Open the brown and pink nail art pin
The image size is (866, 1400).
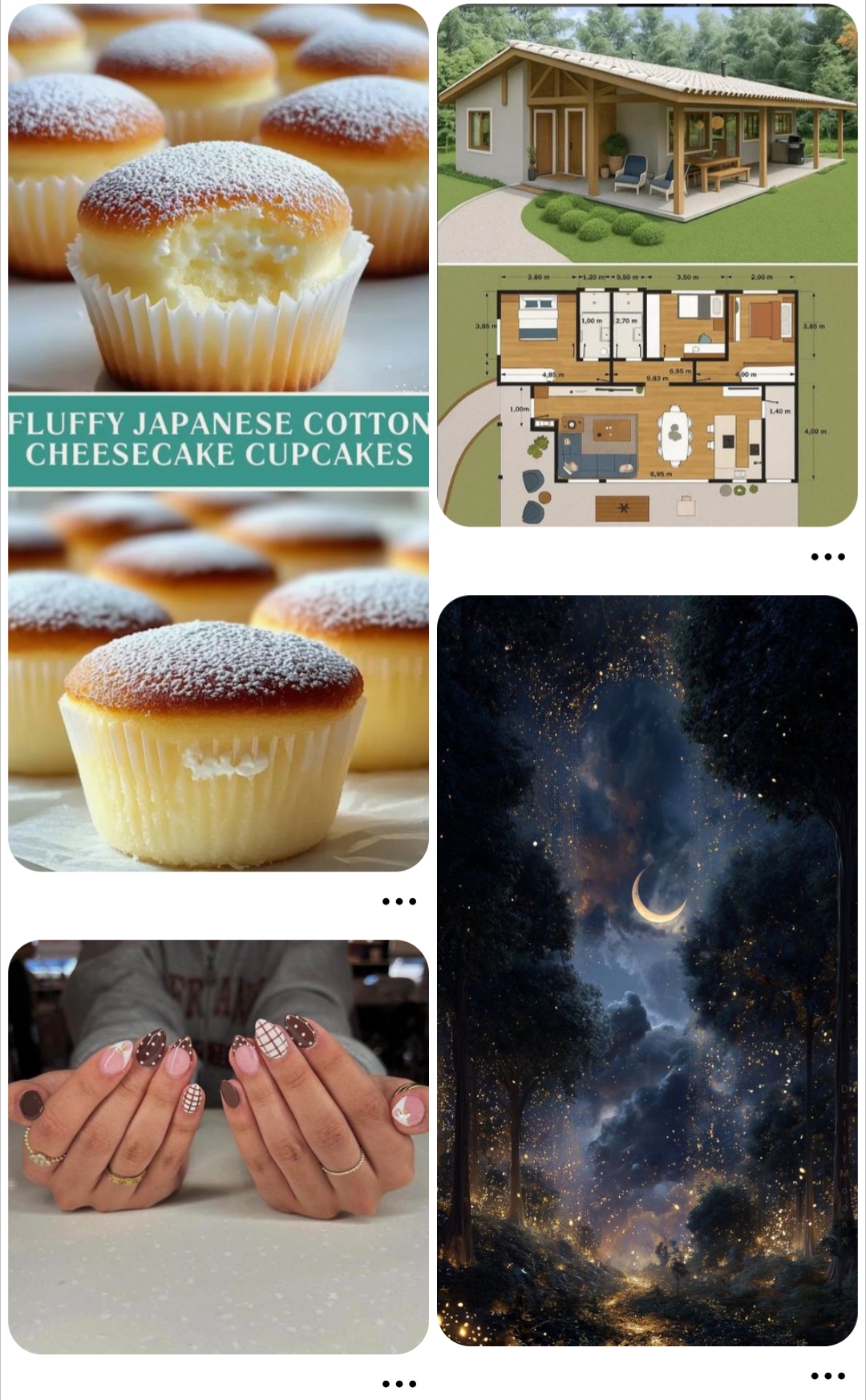coord(218,1147)
